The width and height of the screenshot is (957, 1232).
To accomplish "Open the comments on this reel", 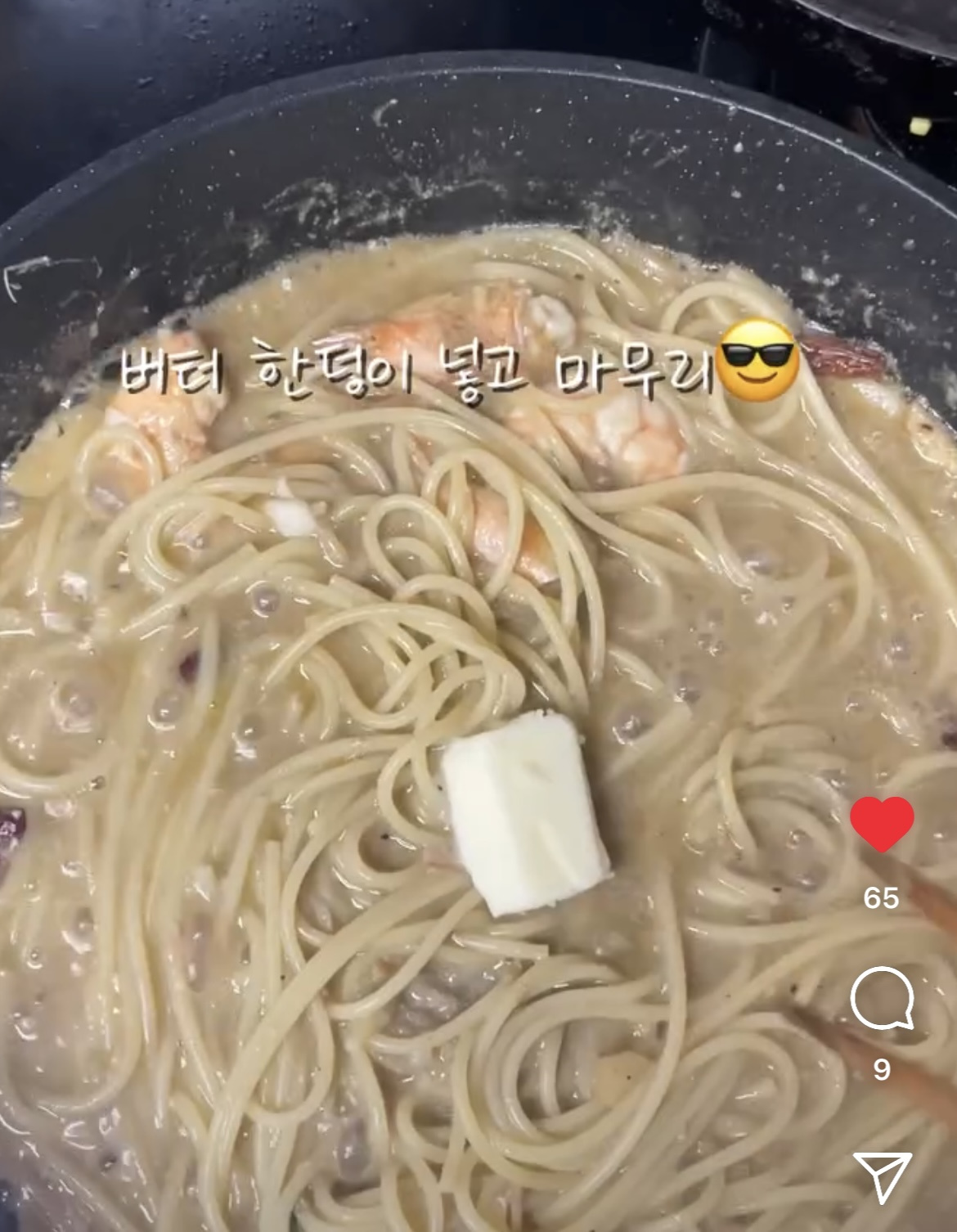I will point(881,999).
